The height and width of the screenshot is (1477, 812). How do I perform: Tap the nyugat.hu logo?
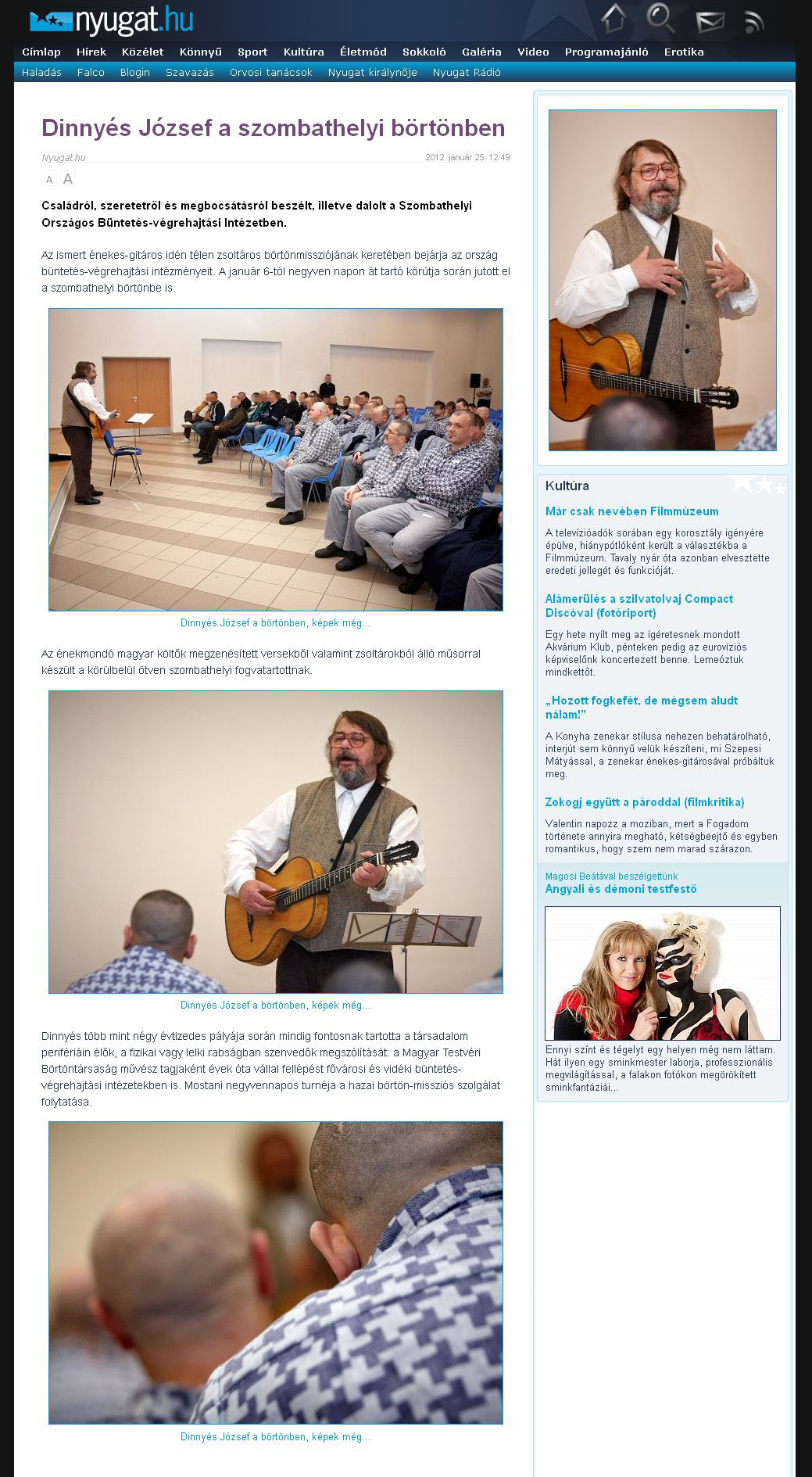tap(112, 20)
